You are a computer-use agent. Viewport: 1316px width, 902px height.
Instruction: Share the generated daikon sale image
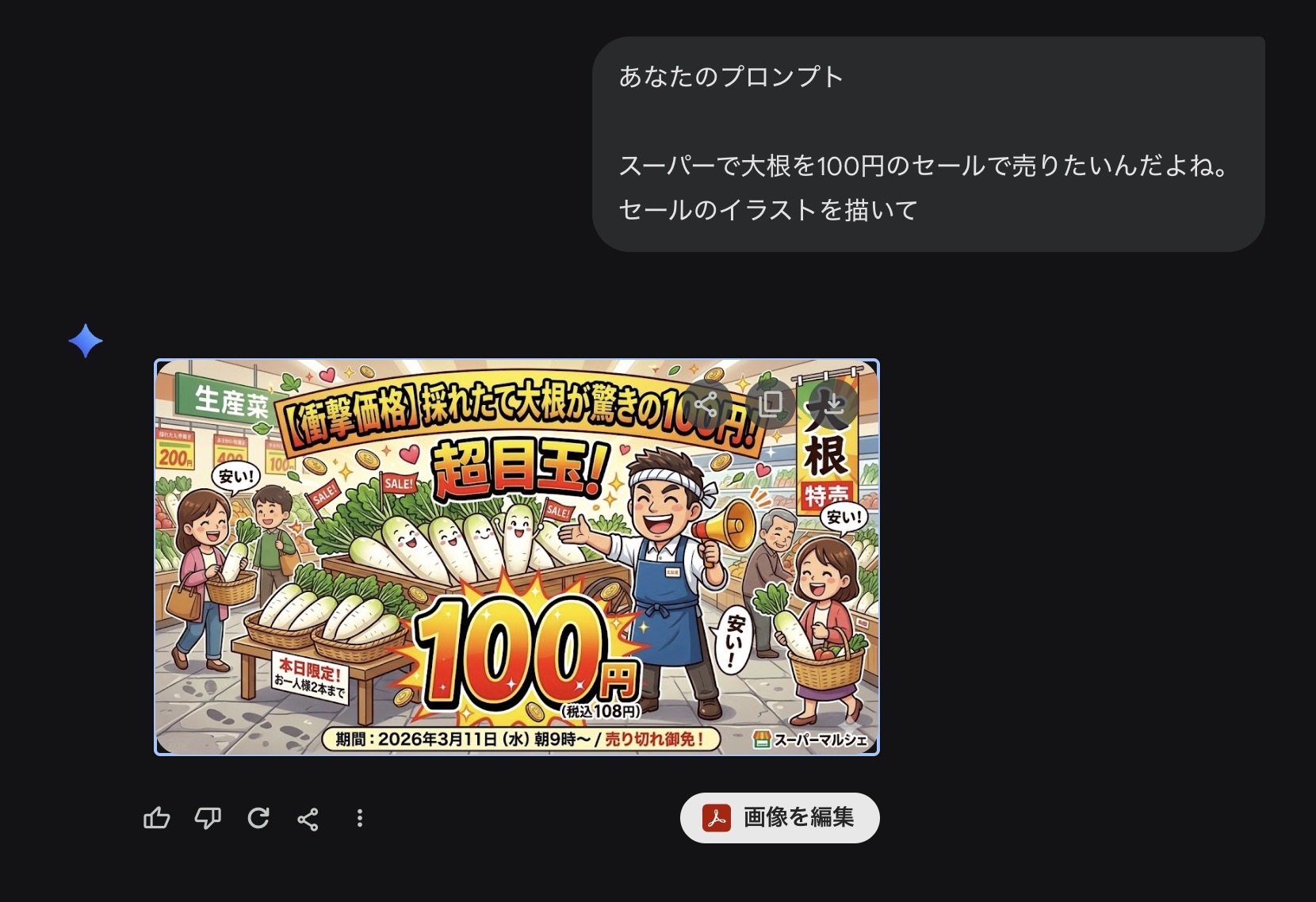(x=706, y=404)
